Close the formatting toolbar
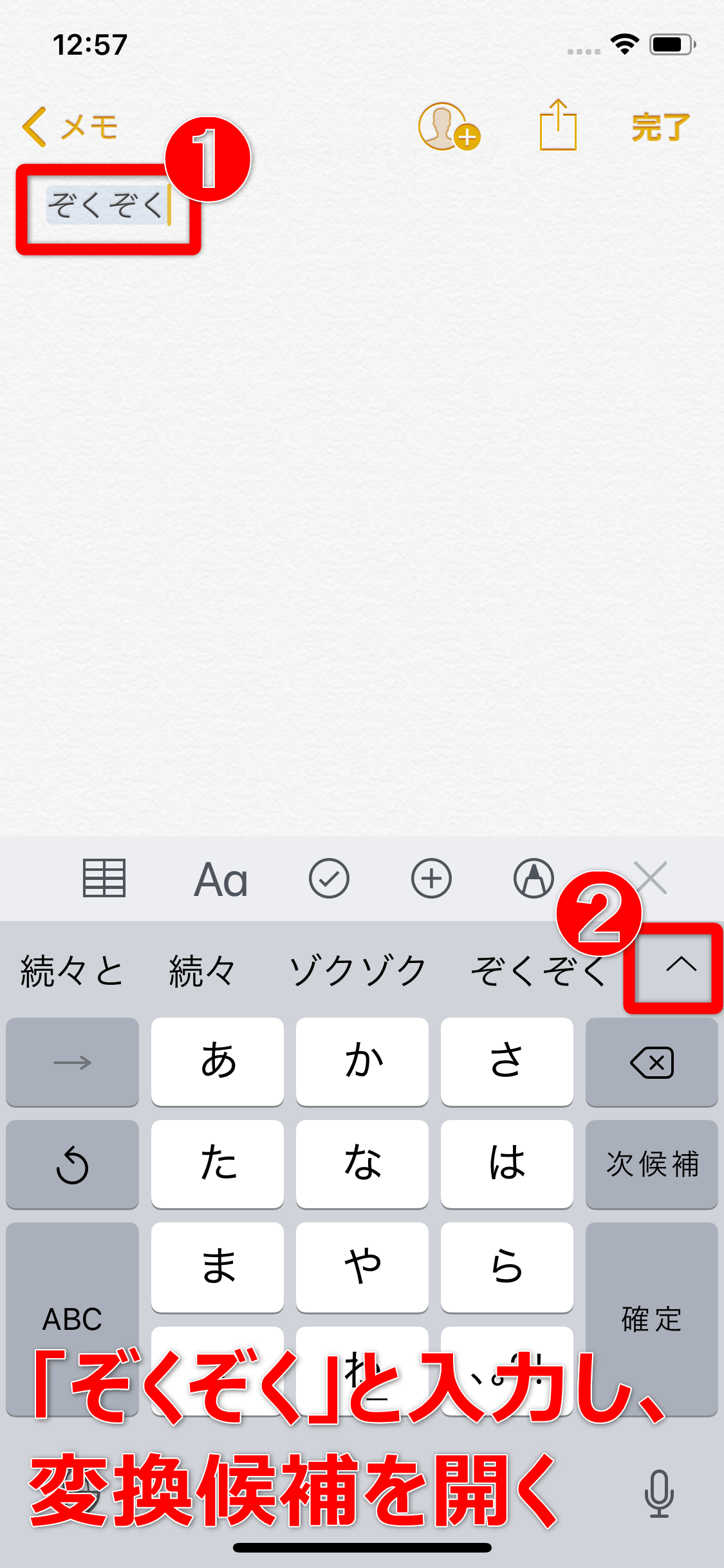This screenshot has height=1568, width=724. tap(651, 877)
